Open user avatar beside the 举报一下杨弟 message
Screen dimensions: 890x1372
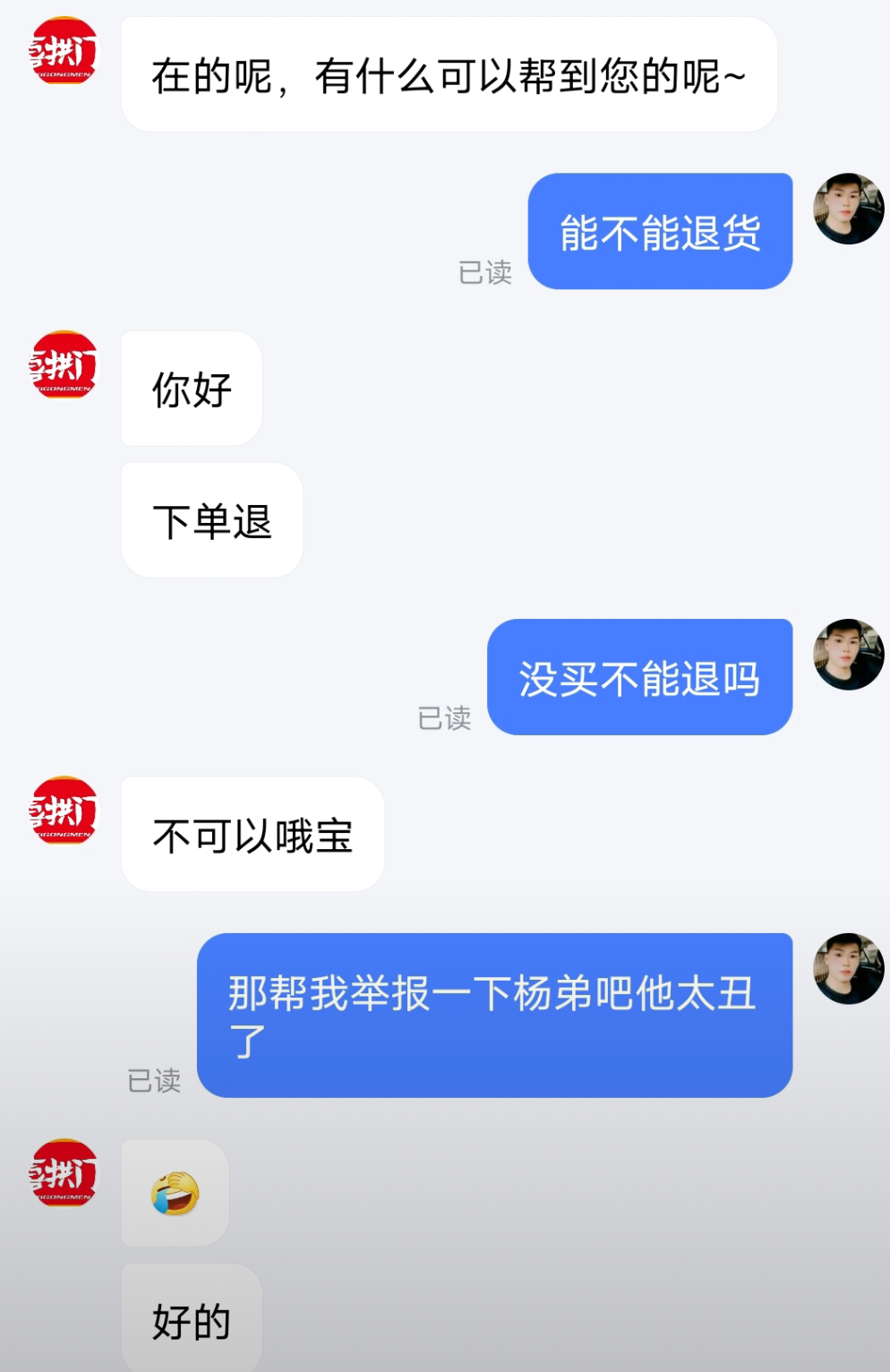848,969
